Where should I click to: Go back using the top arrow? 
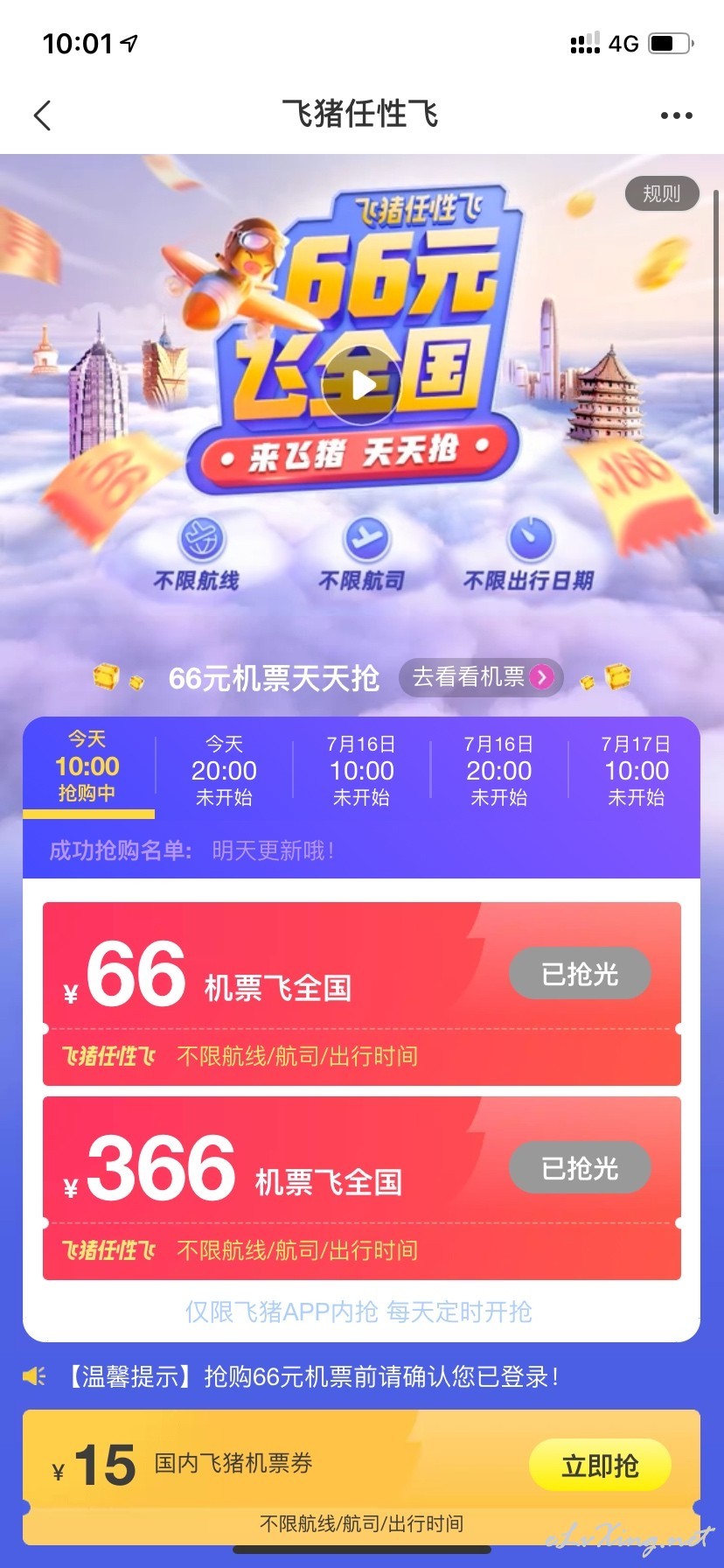point(42,115)
